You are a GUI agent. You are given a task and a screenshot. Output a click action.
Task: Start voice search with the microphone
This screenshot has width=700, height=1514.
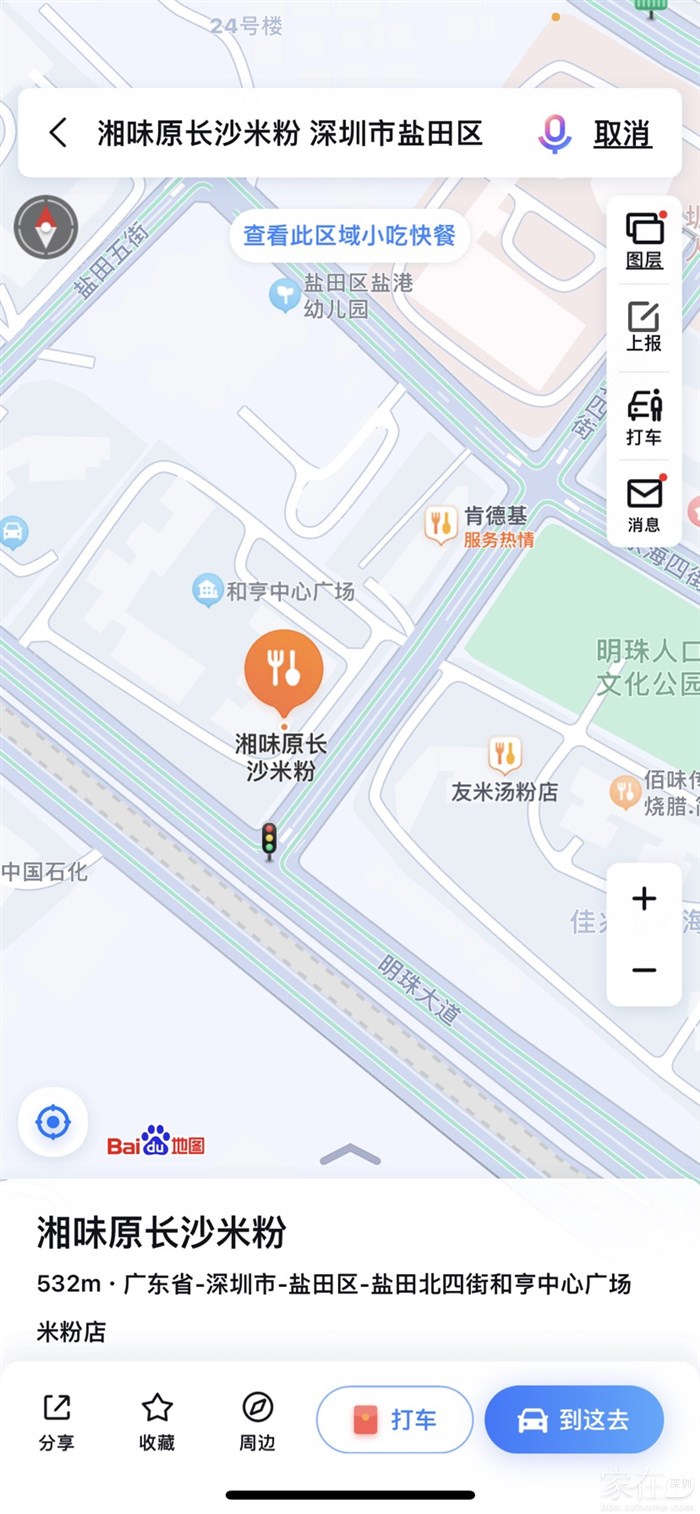[554, 133]
